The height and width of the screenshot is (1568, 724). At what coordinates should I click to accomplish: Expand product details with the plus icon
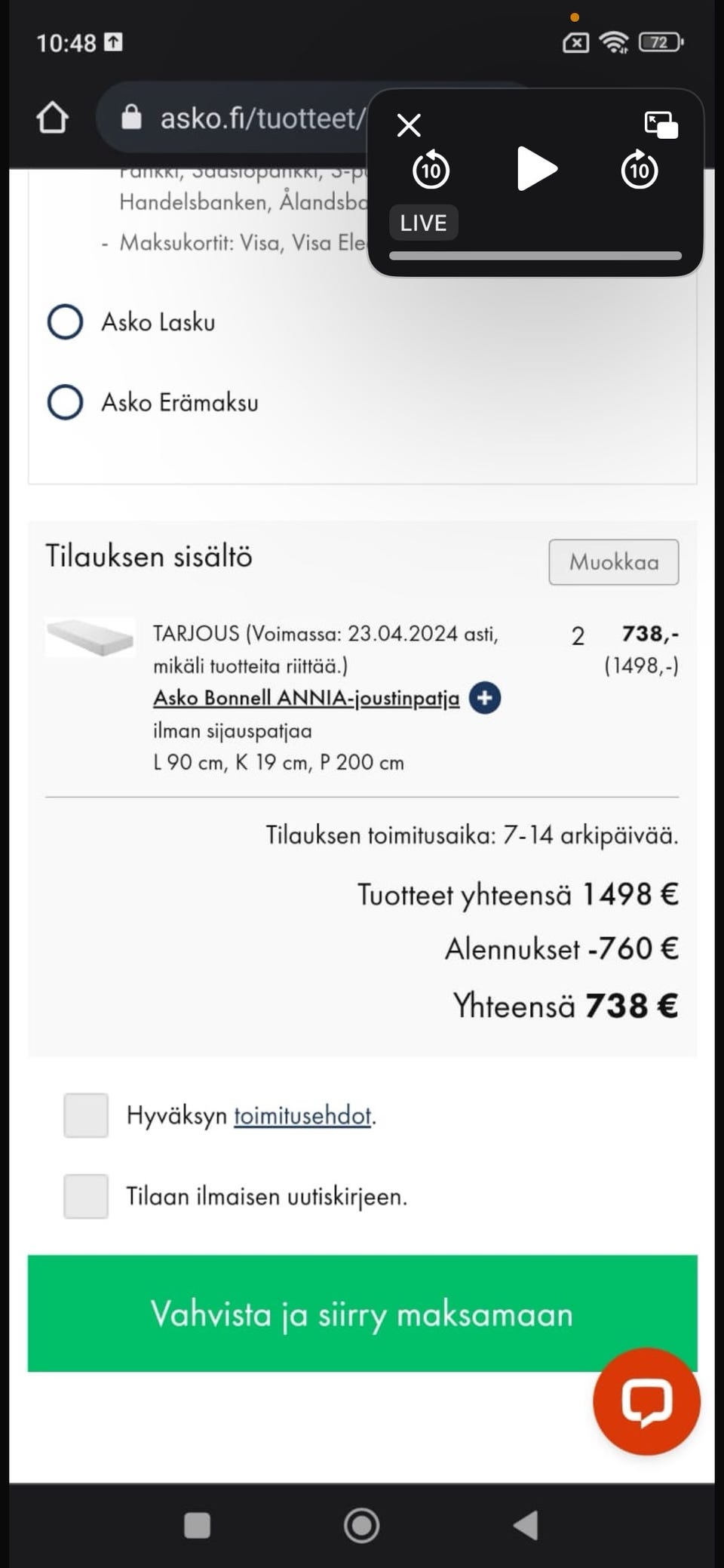[485, 698]
